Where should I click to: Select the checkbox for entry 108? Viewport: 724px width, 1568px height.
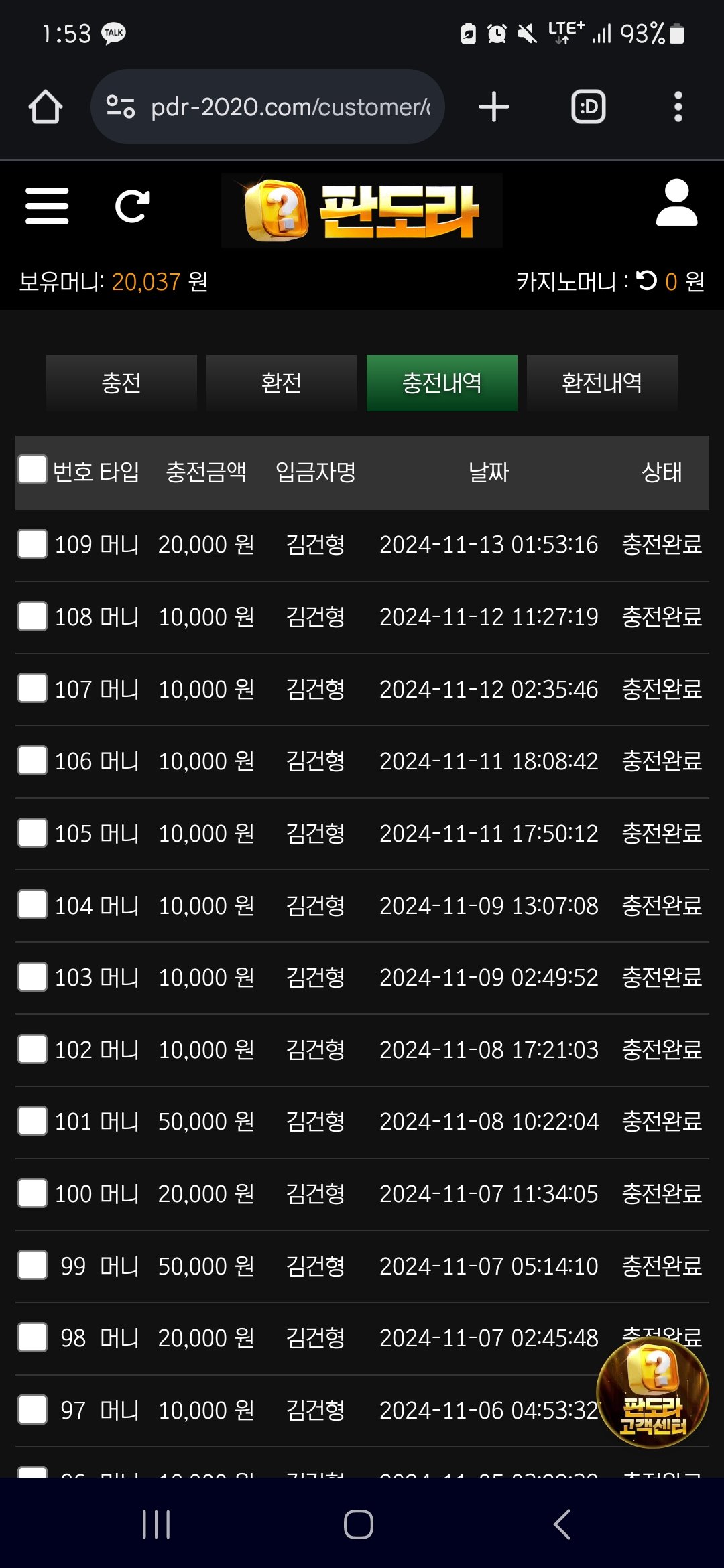click(x=32, y=616)
